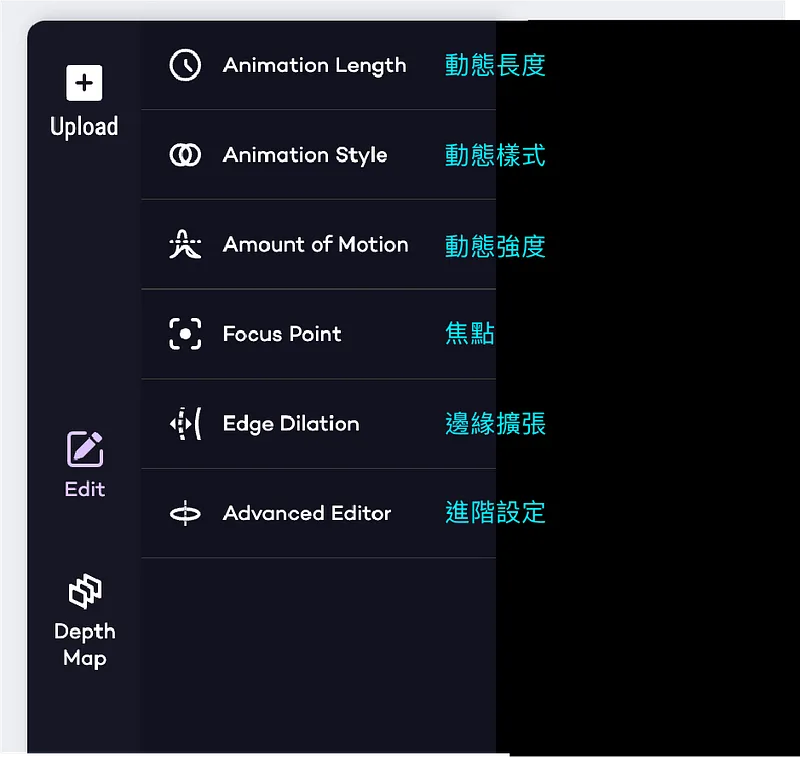
Task: Tap the Upload button
Action: coord(84,101)
